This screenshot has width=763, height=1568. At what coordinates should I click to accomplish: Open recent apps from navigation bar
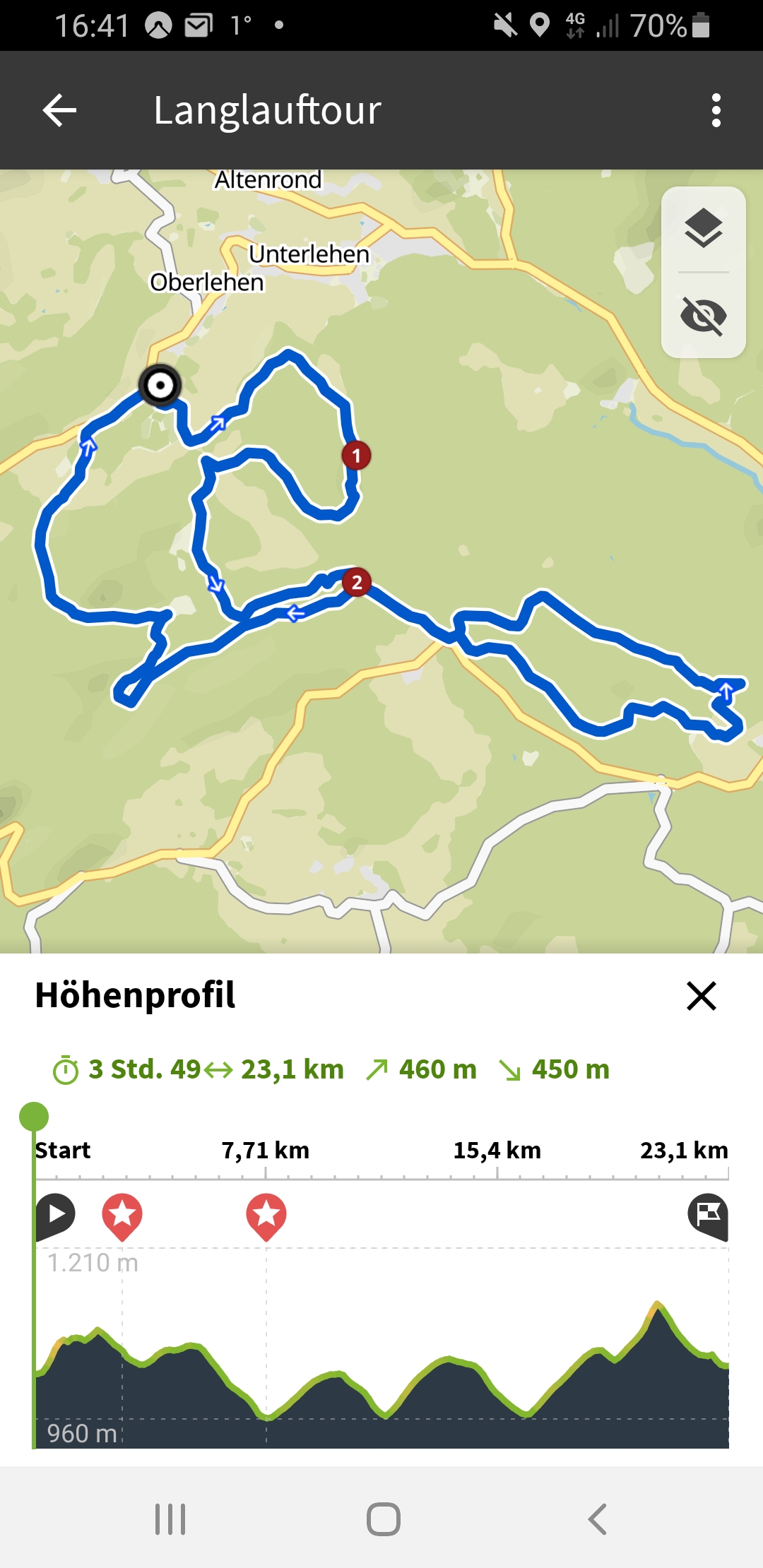click(x=170, y=1519)
